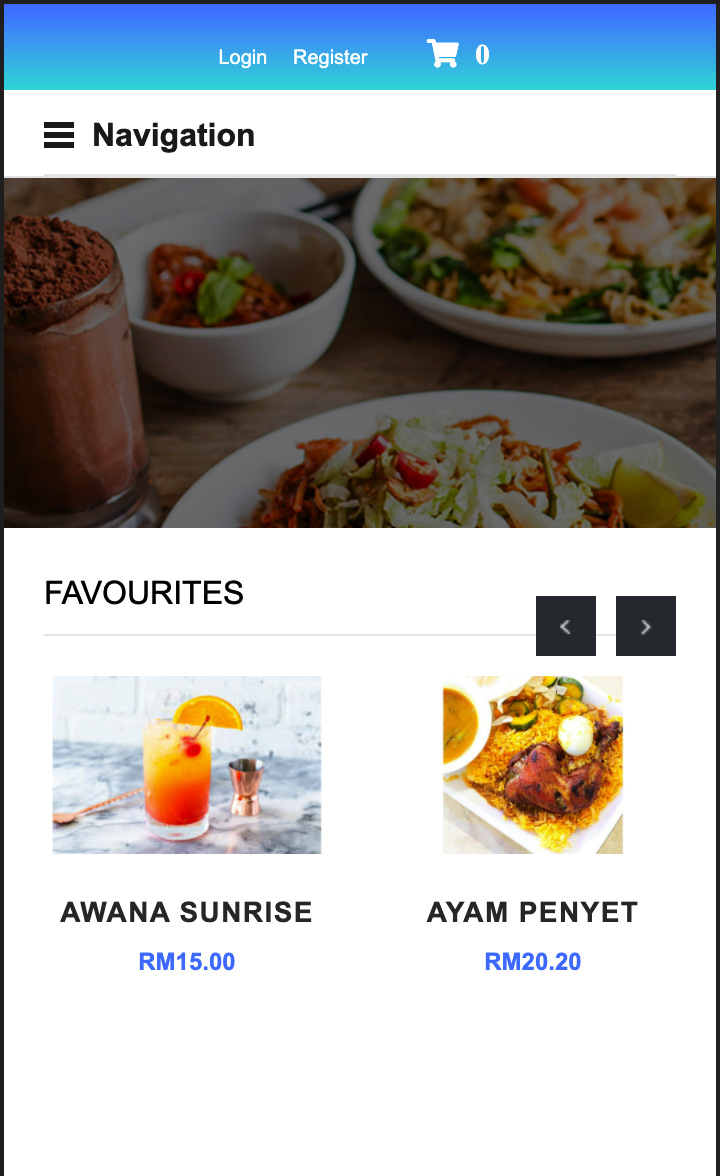Click the hamburger Navigation menu icon
Viewport: 720px width, 1176px height.
[58, 135]
